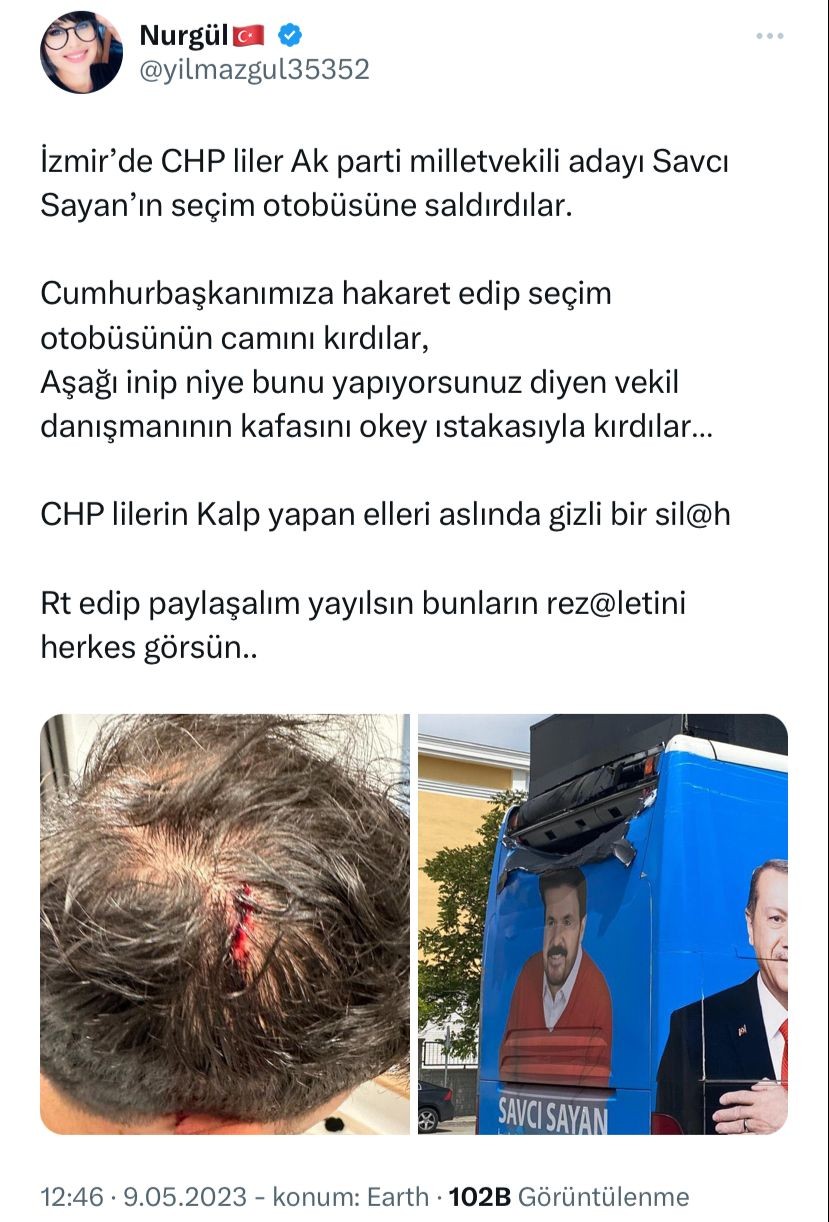Open the tweet's three-dot overflow menu
Viewport: 829px width, 1222px height.
[x=769, y=37]
